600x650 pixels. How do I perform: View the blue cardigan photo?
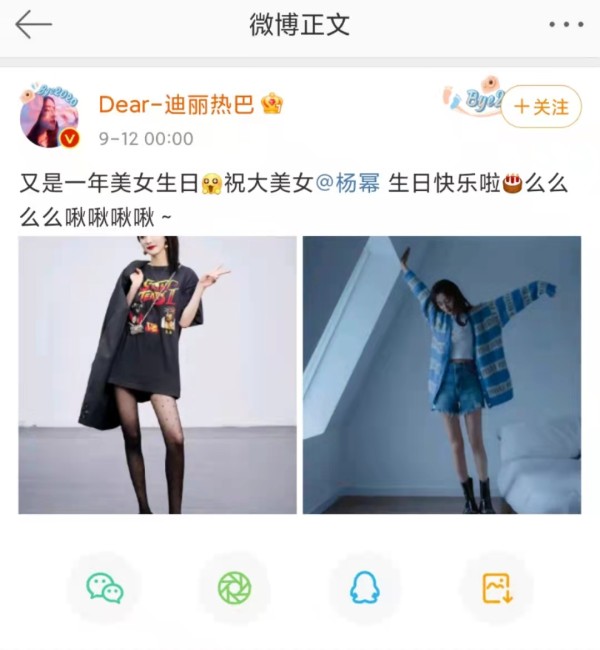tap(441, 375)
